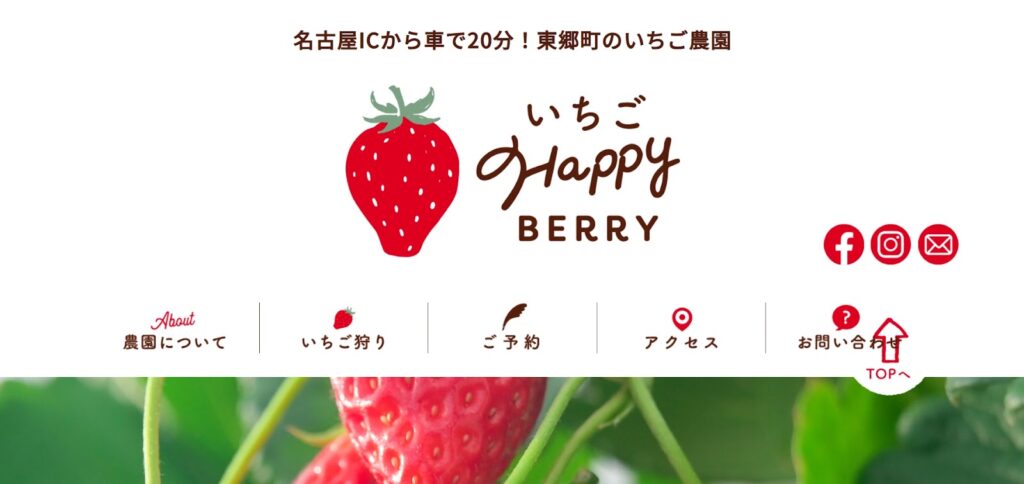Image resolution: width=1024 pixels, height=484 pixels.
Task: Open the 農園について About menu item
Action: (x=175, y=332)
